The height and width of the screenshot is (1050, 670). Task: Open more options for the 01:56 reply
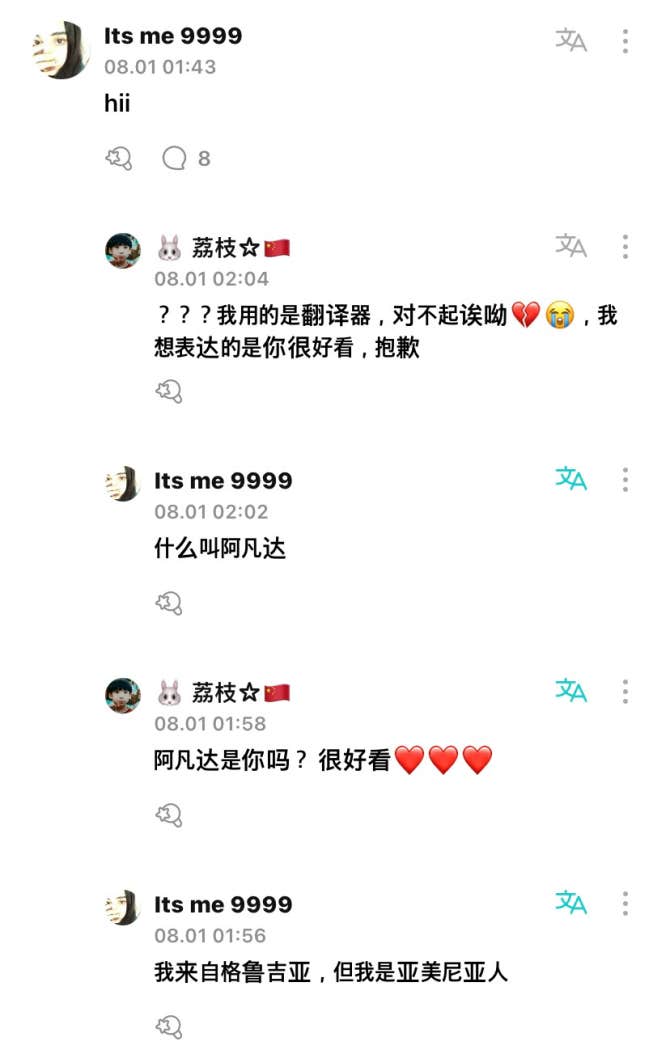pos(625,903)
